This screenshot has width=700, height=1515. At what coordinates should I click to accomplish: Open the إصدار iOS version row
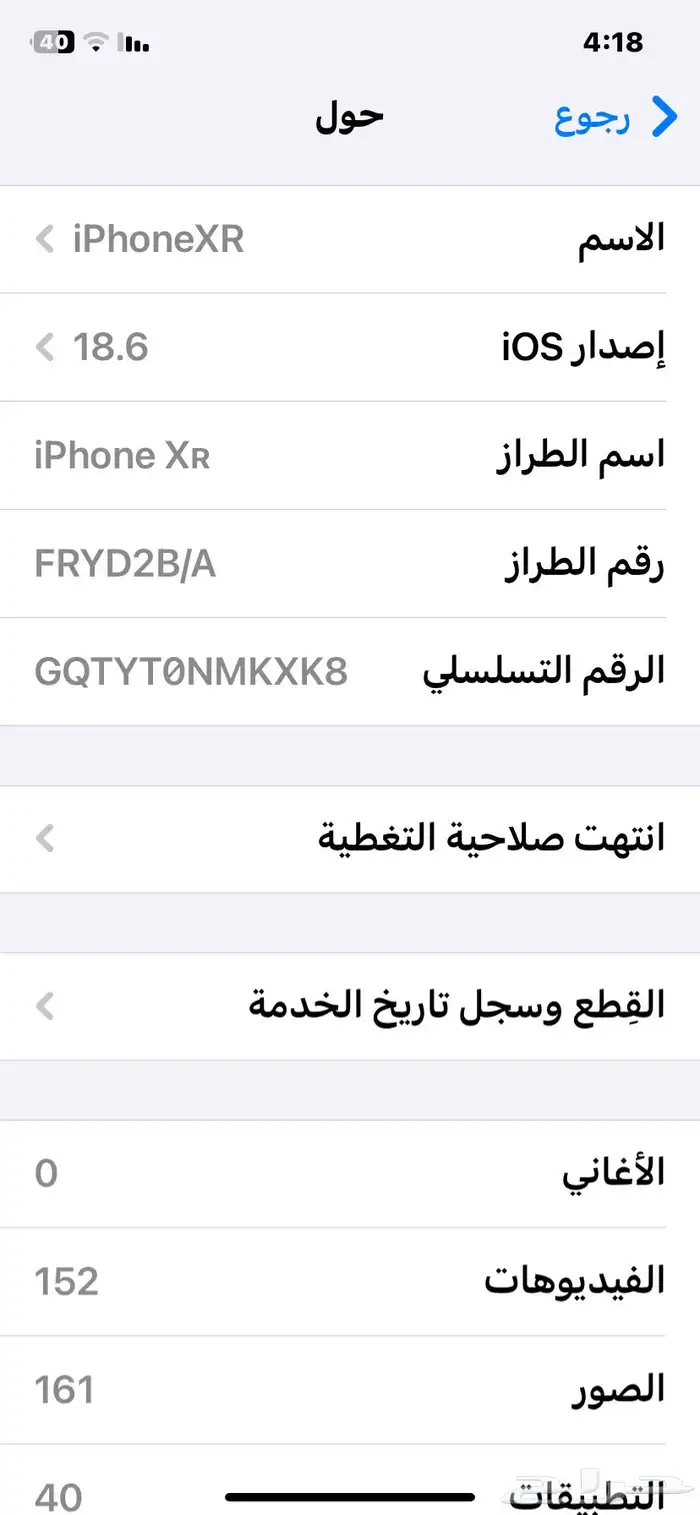[350, 348]
